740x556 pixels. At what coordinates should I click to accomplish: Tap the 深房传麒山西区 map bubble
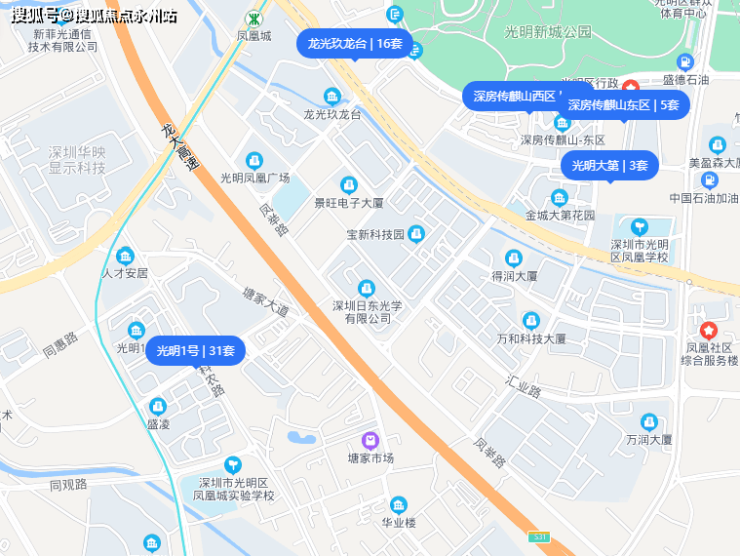pyautogui.click(x=510, y=97)
